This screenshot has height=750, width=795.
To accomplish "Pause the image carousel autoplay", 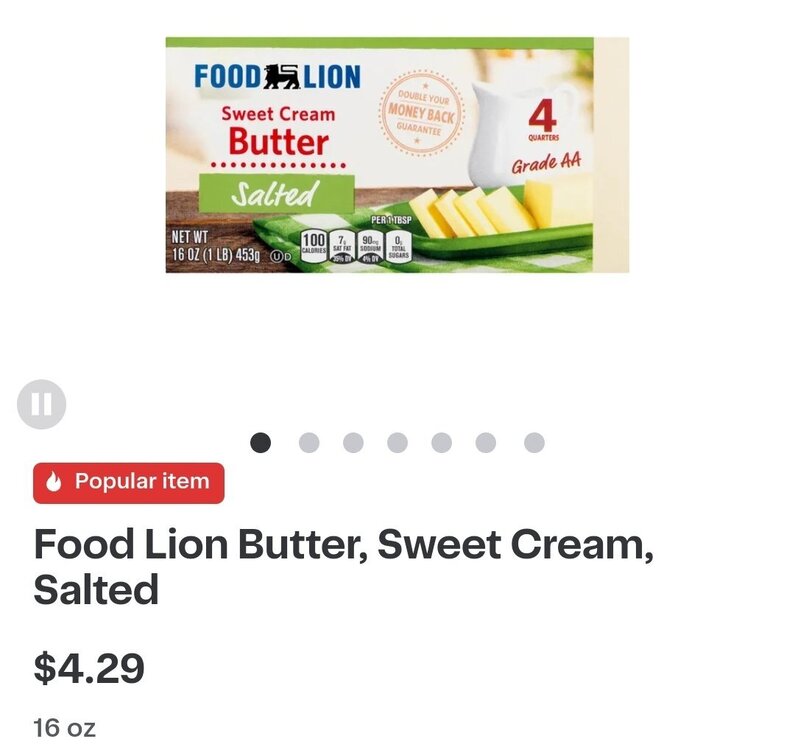I will click(42, 404).
